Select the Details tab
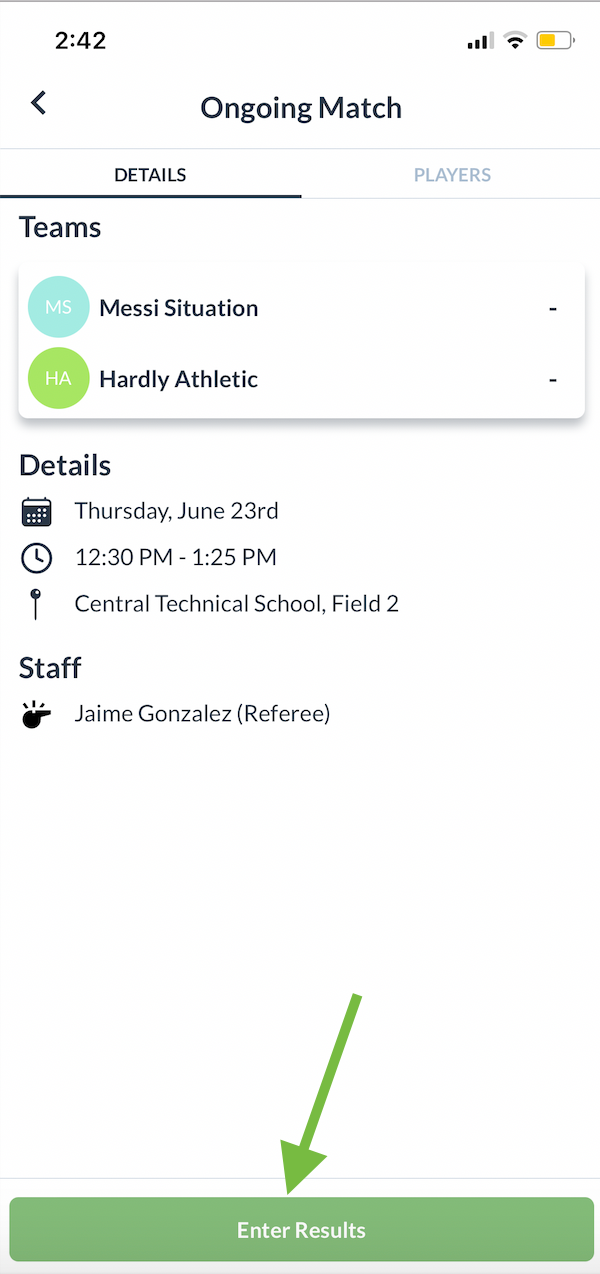Viewport: 600px width, 1274px height. point(150,175)
